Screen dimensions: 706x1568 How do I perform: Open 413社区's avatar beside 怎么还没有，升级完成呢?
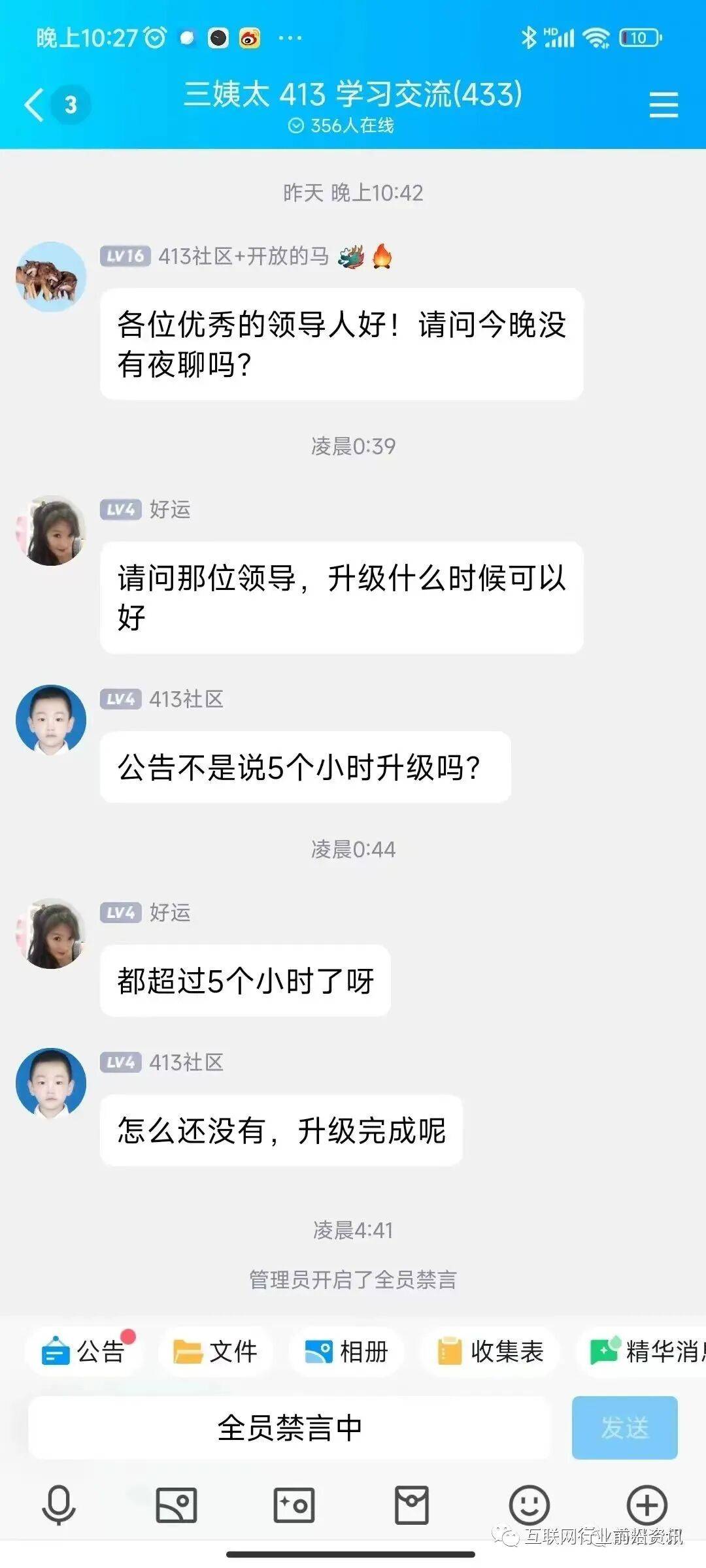tap(51, 1083)
